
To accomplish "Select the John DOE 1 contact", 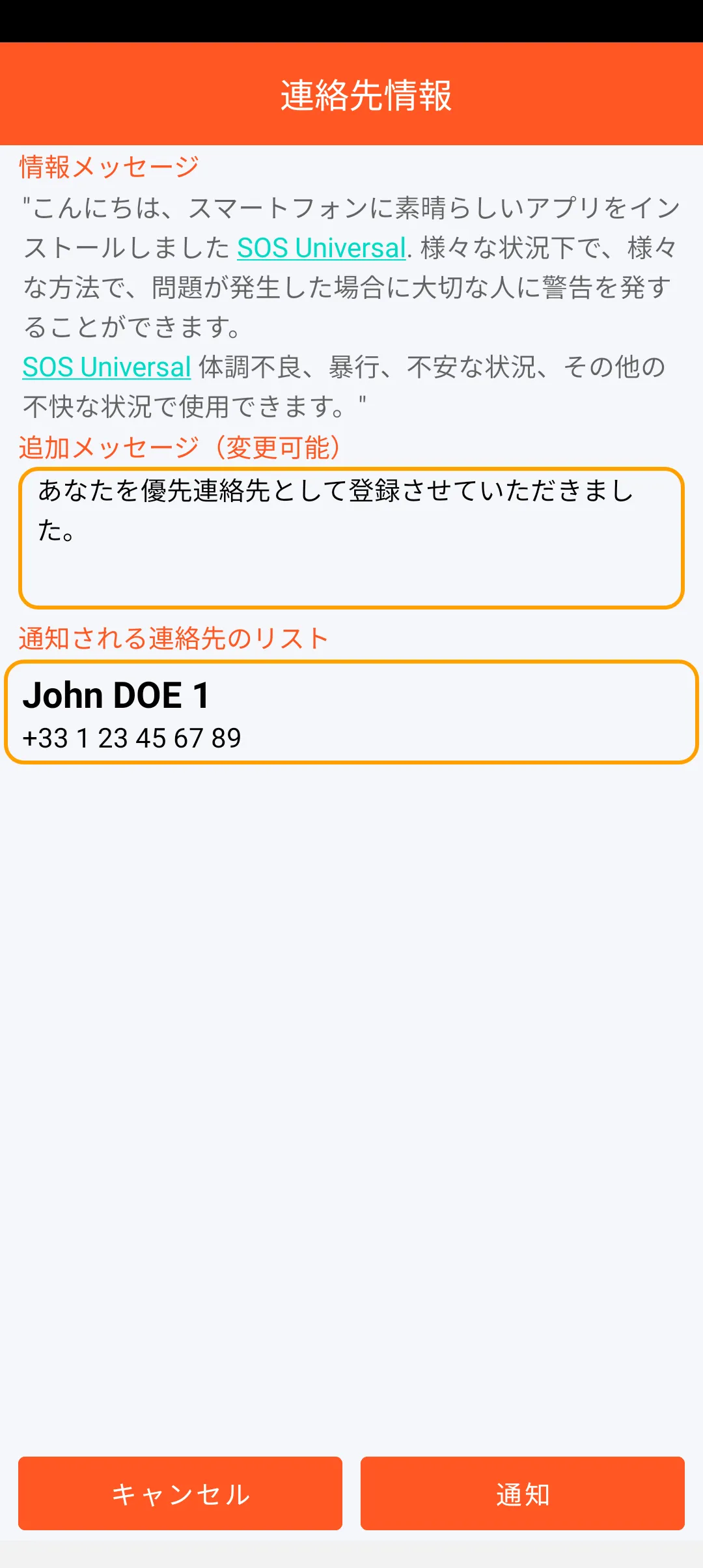I will click(351, 712).
